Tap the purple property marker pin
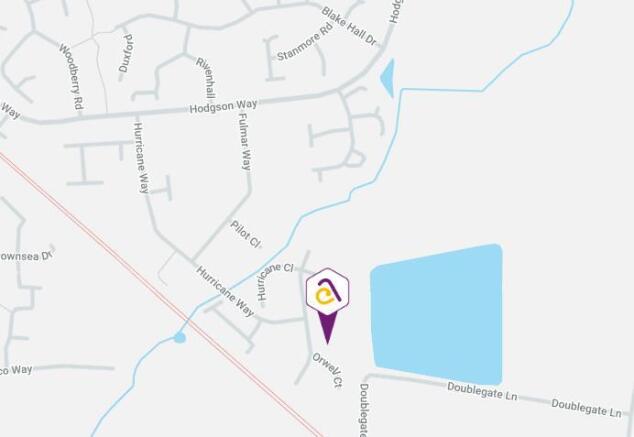 tap(327, 296)
